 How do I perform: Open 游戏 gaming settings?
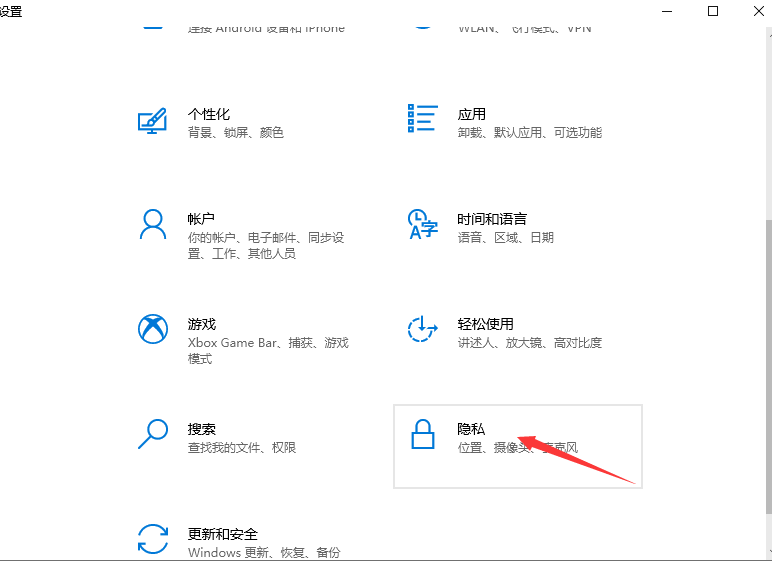point(201,324)
